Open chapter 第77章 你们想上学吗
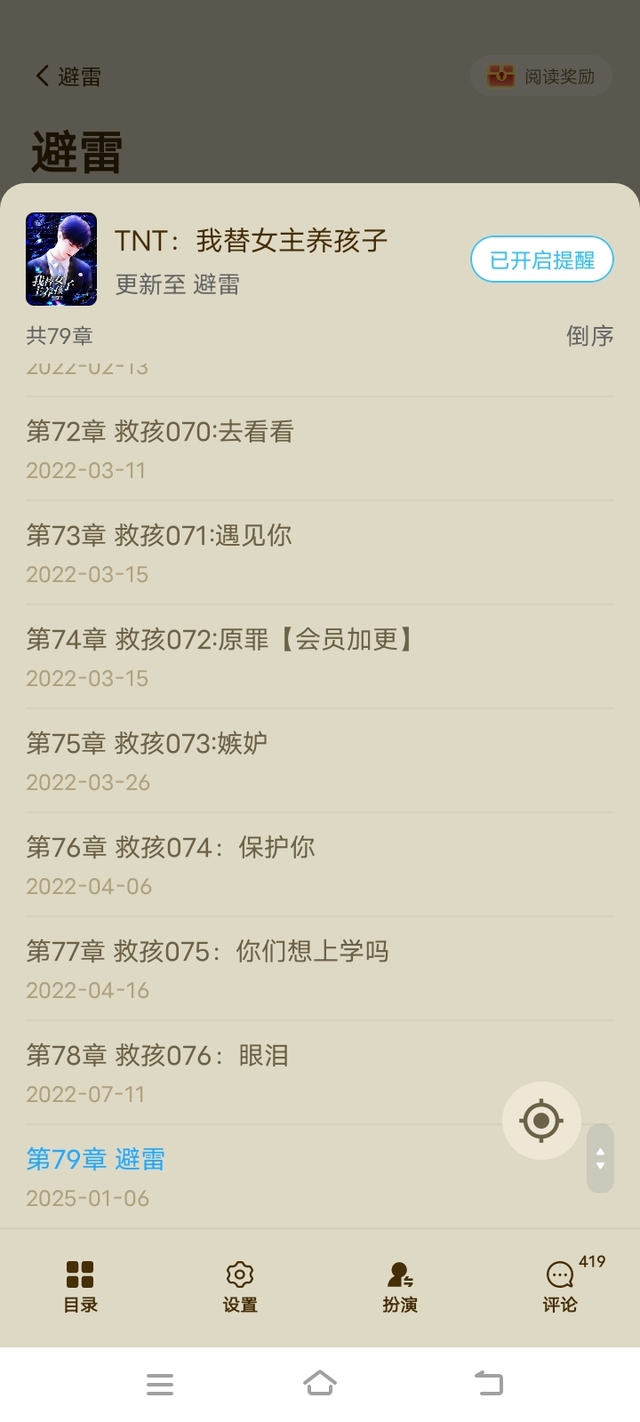This screenshot has width=640, height=1422. coord(320,969)
